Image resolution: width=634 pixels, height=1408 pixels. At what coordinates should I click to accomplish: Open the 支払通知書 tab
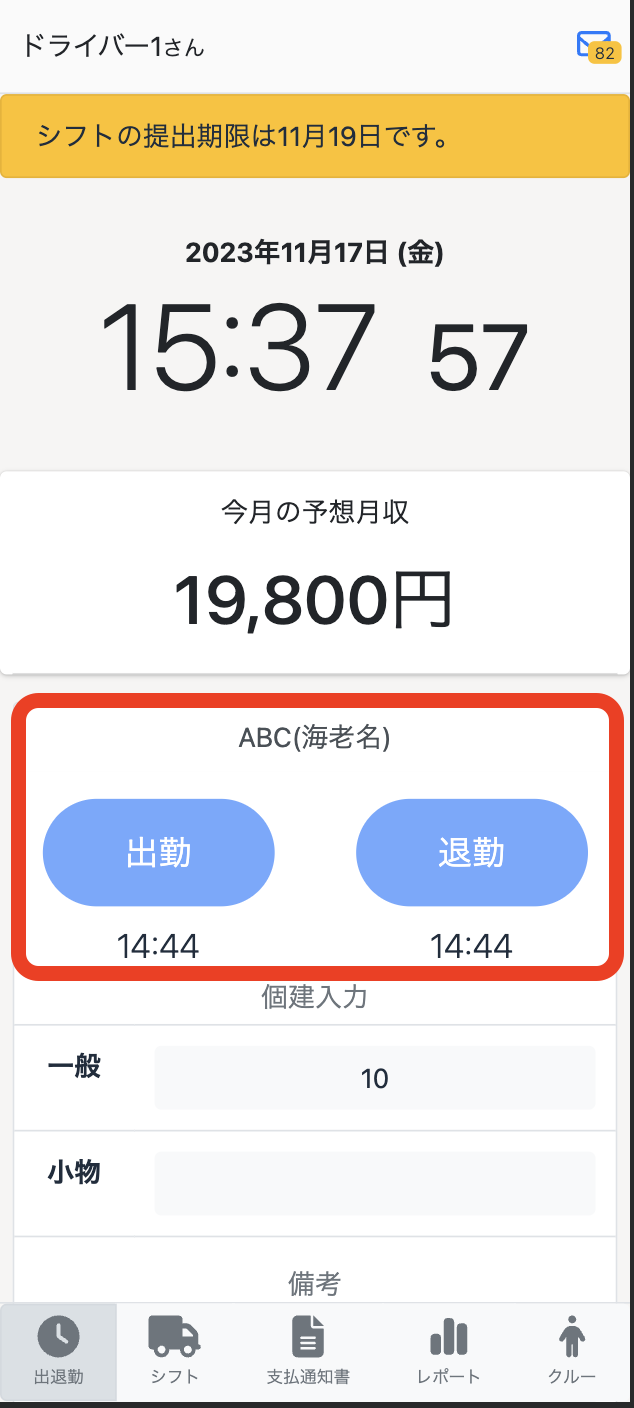tap(308, 1352)
